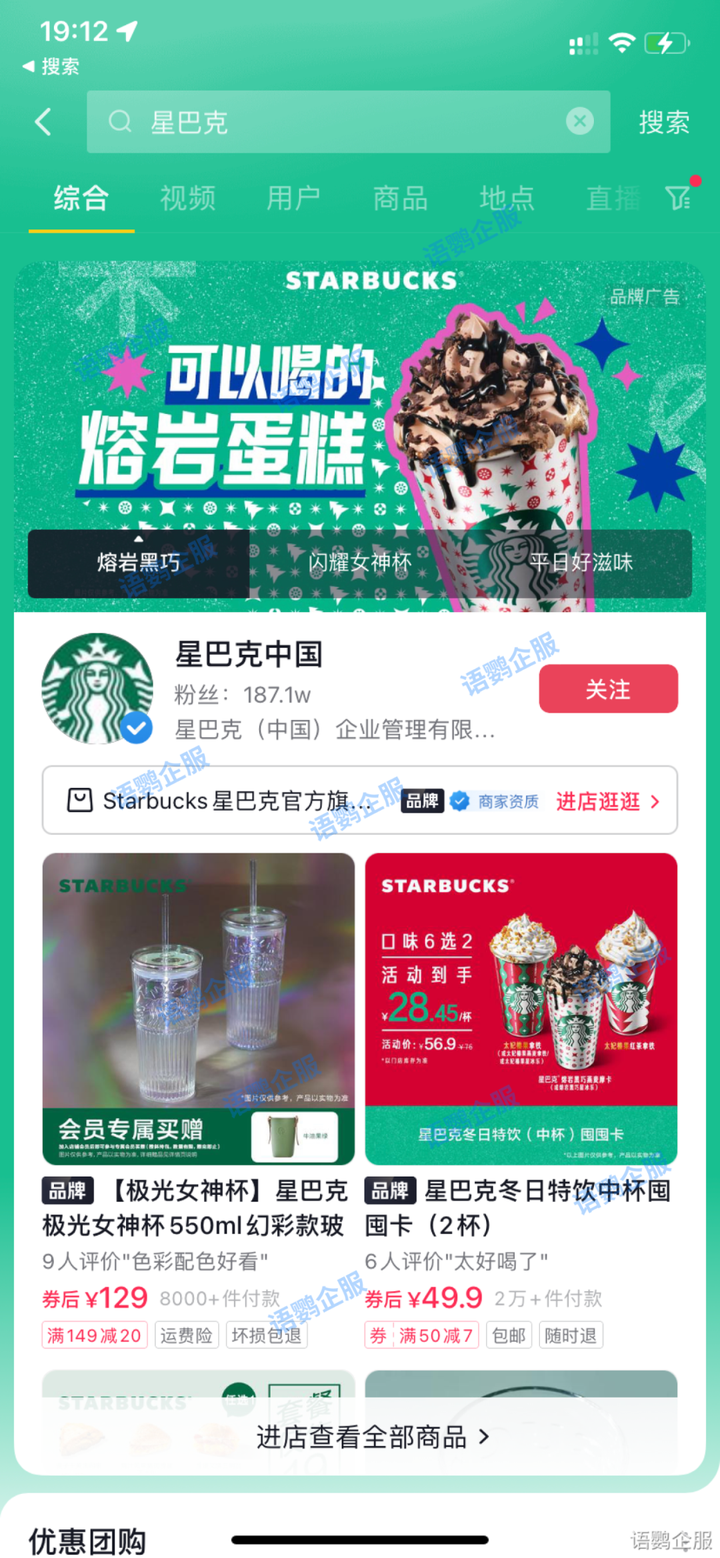This screenshot has width=720, height=1558.
Task: Select the 闪耀女神杯 banner segment
Action: [359, 563]
